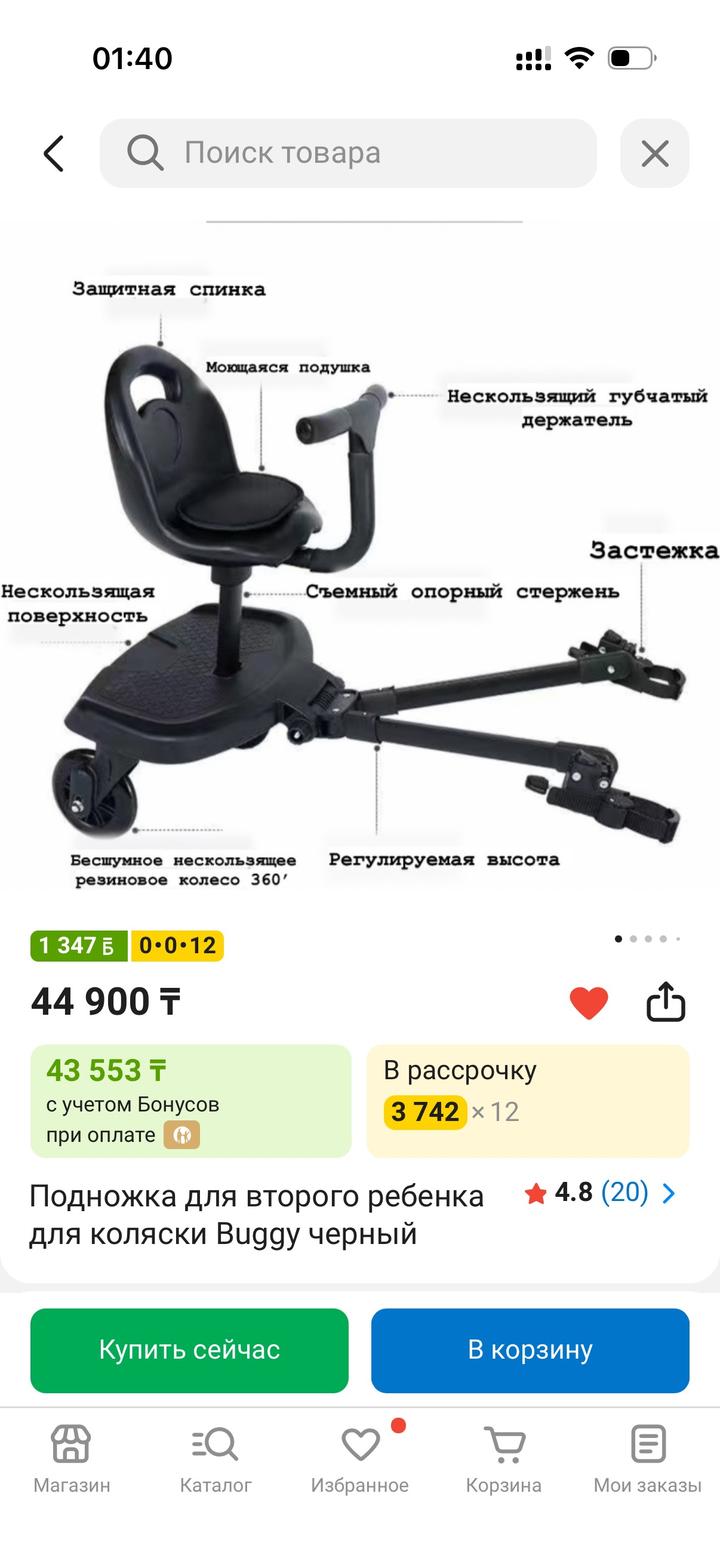Remove item from favorites via the heart icon

[588, 1002]
